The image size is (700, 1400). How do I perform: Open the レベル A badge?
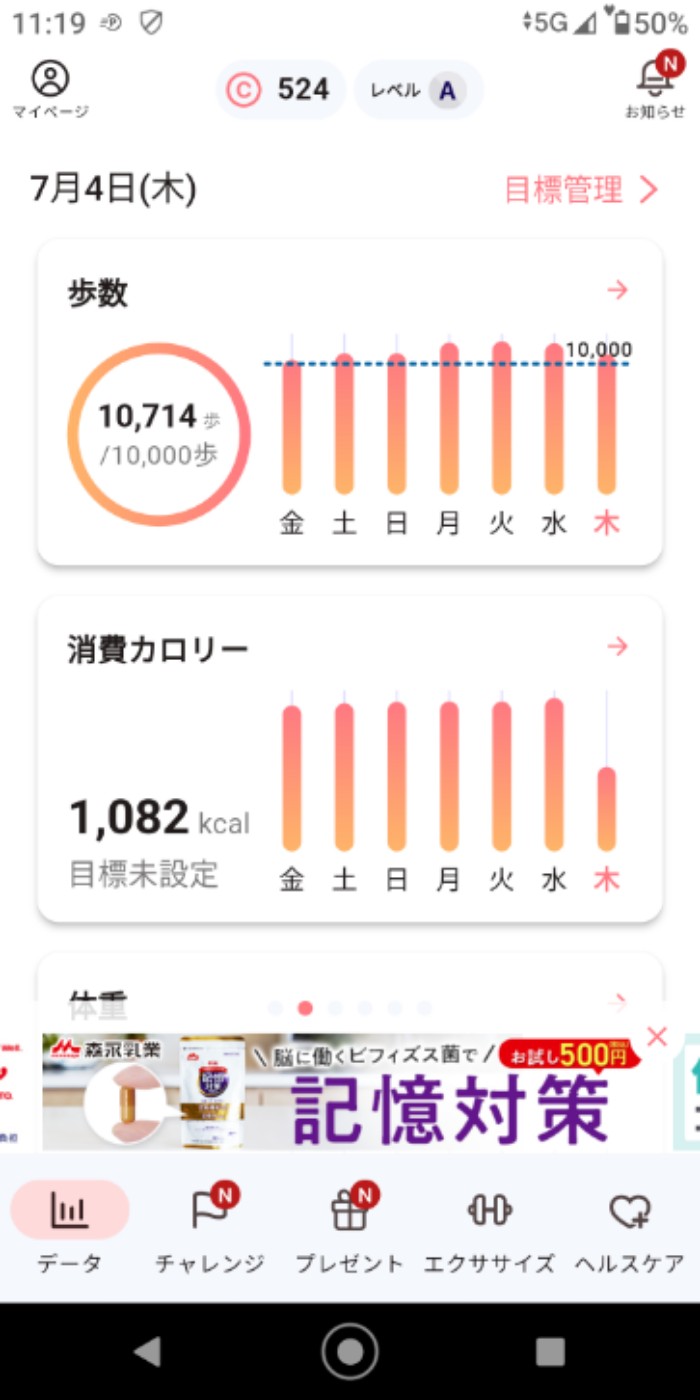pos(419,90)
